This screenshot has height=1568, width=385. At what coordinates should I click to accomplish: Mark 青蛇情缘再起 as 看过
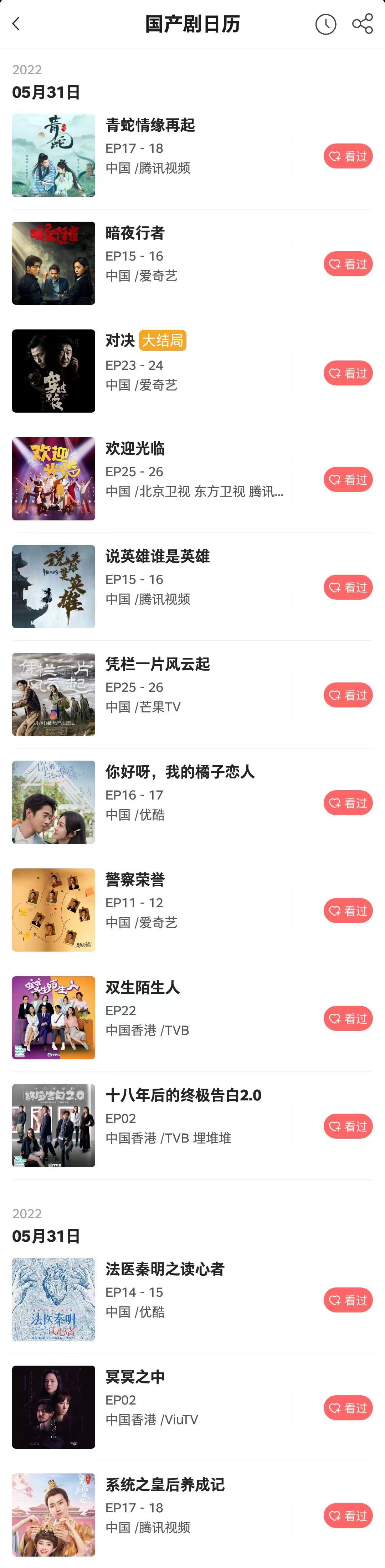tap(348, 156)
